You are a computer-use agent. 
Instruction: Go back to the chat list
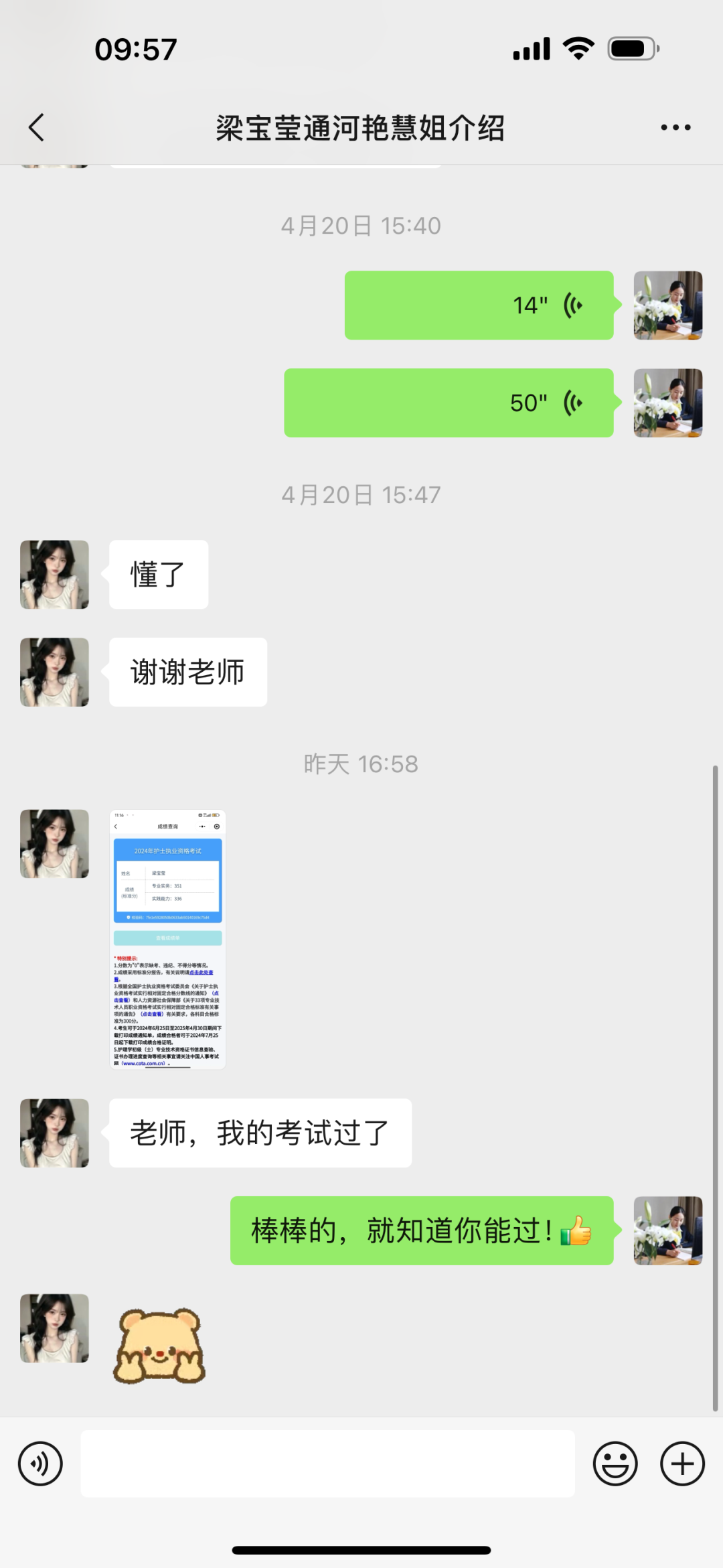(37, 127)
